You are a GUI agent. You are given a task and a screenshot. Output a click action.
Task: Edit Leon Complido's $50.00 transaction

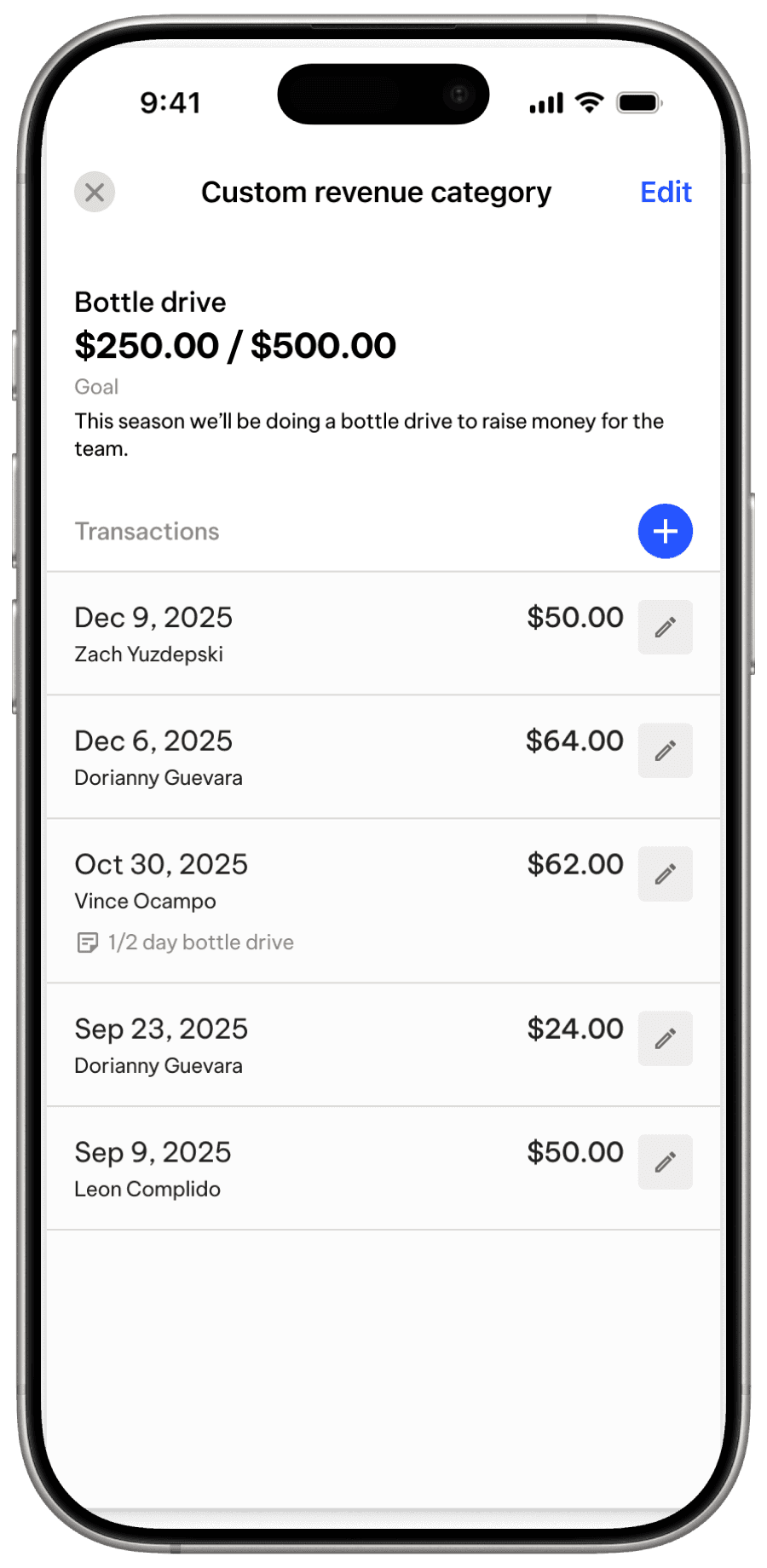click(665, 1162)
